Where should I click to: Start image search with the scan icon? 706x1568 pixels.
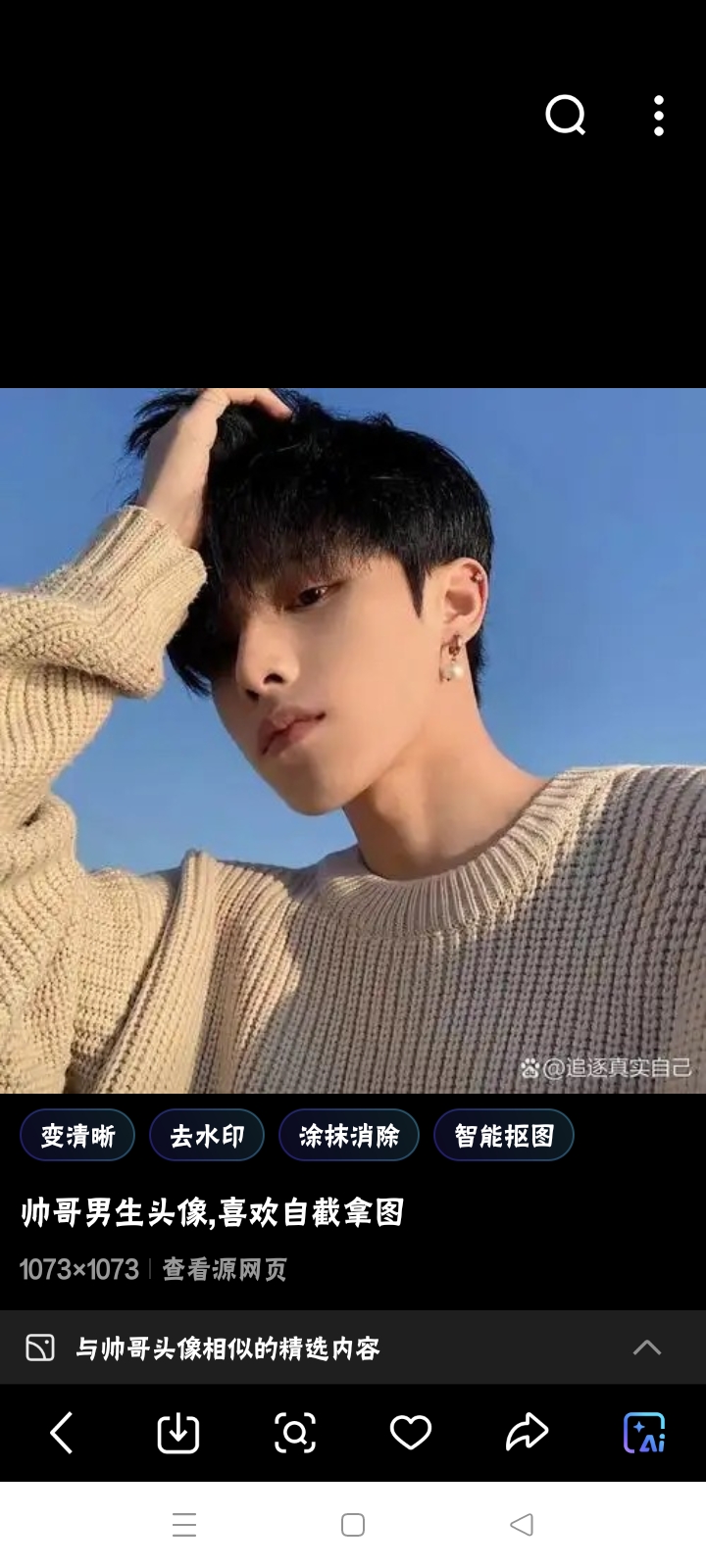pos(294,1433)
